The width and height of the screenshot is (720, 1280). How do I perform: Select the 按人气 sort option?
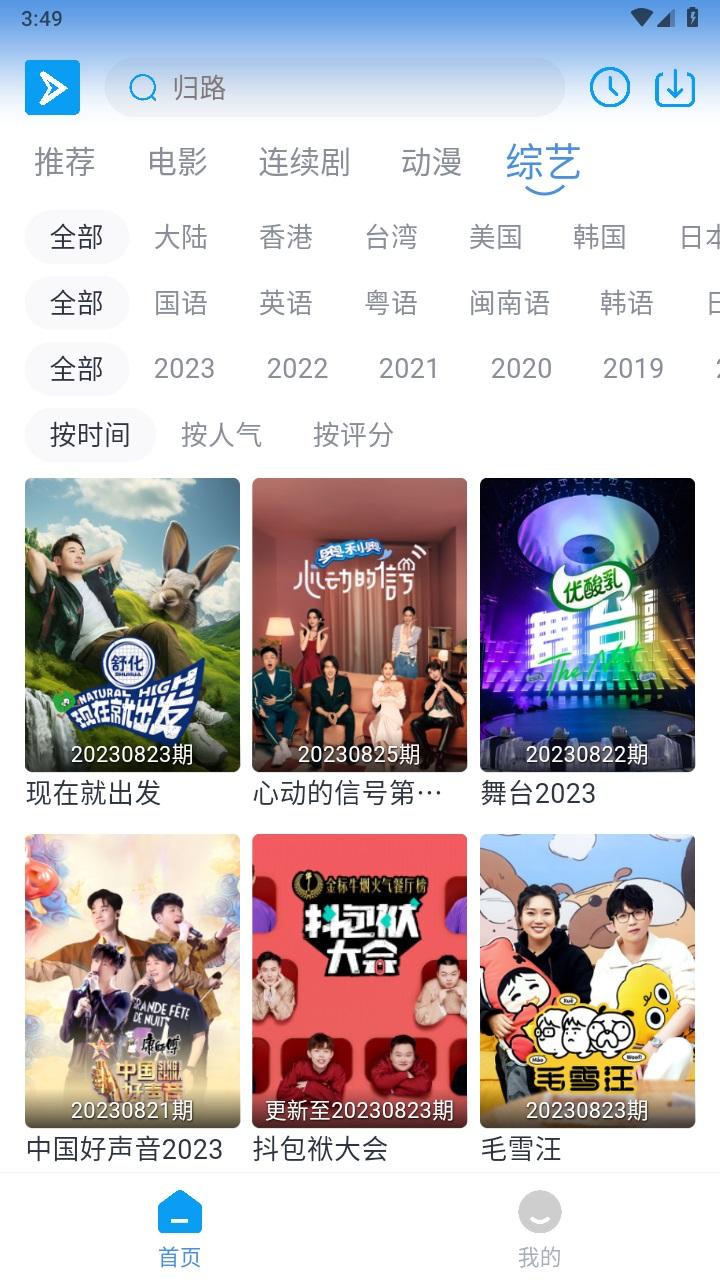[222, 435]
